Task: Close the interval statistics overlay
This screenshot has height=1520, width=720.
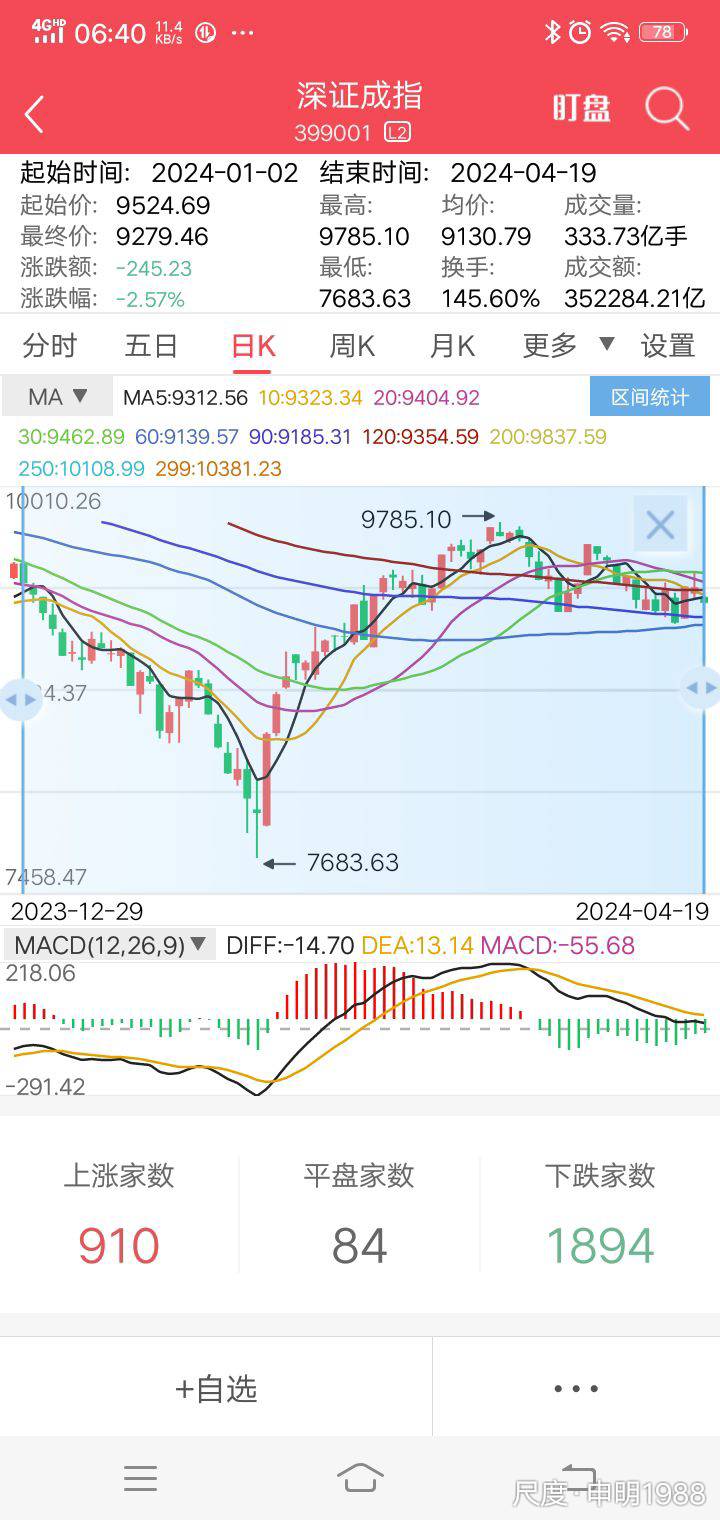Action: [x=660, y=524]
